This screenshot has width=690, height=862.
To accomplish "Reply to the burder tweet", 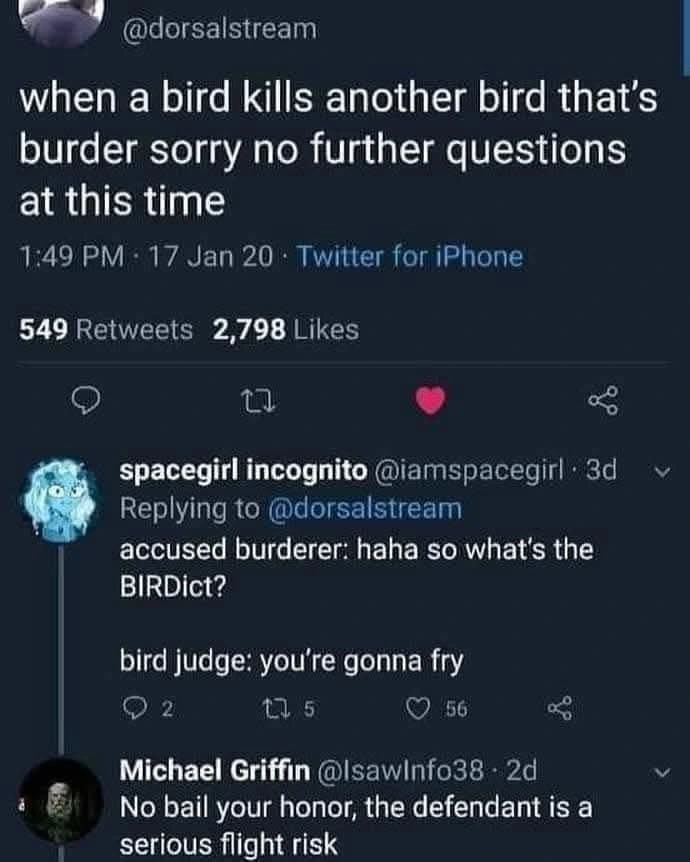I will [x=88, y=402].
